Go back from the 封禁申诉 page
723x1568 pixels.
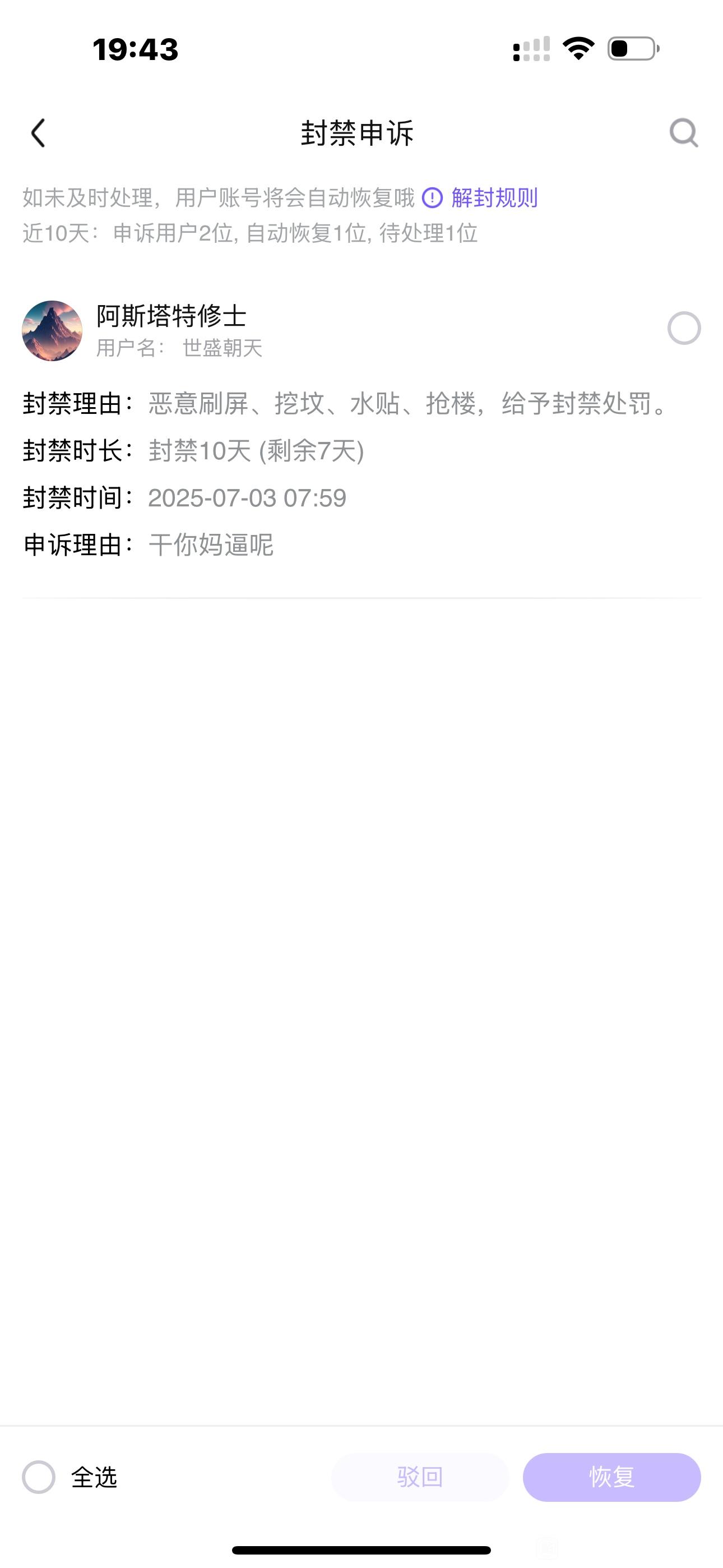(38, 133)
